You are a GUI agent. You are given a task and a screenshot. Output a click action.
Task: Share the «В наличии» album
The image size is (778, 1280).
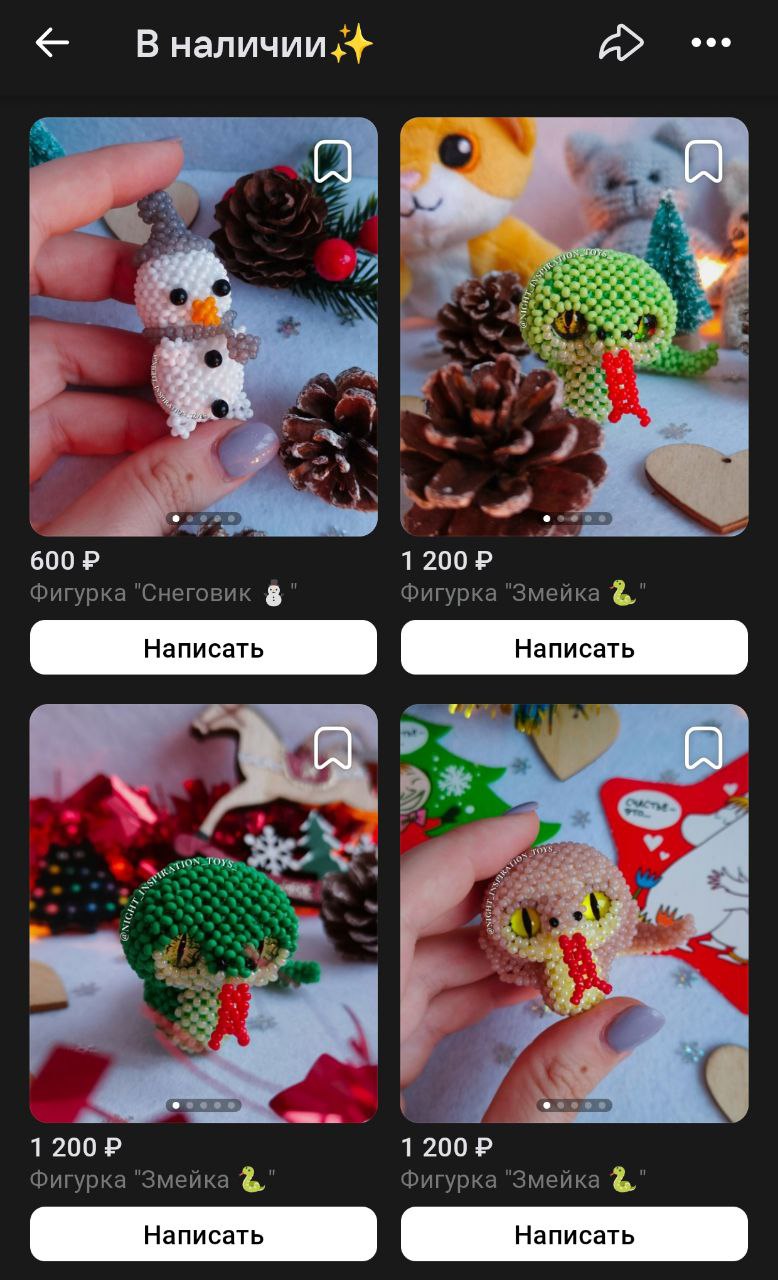[620, 43]
